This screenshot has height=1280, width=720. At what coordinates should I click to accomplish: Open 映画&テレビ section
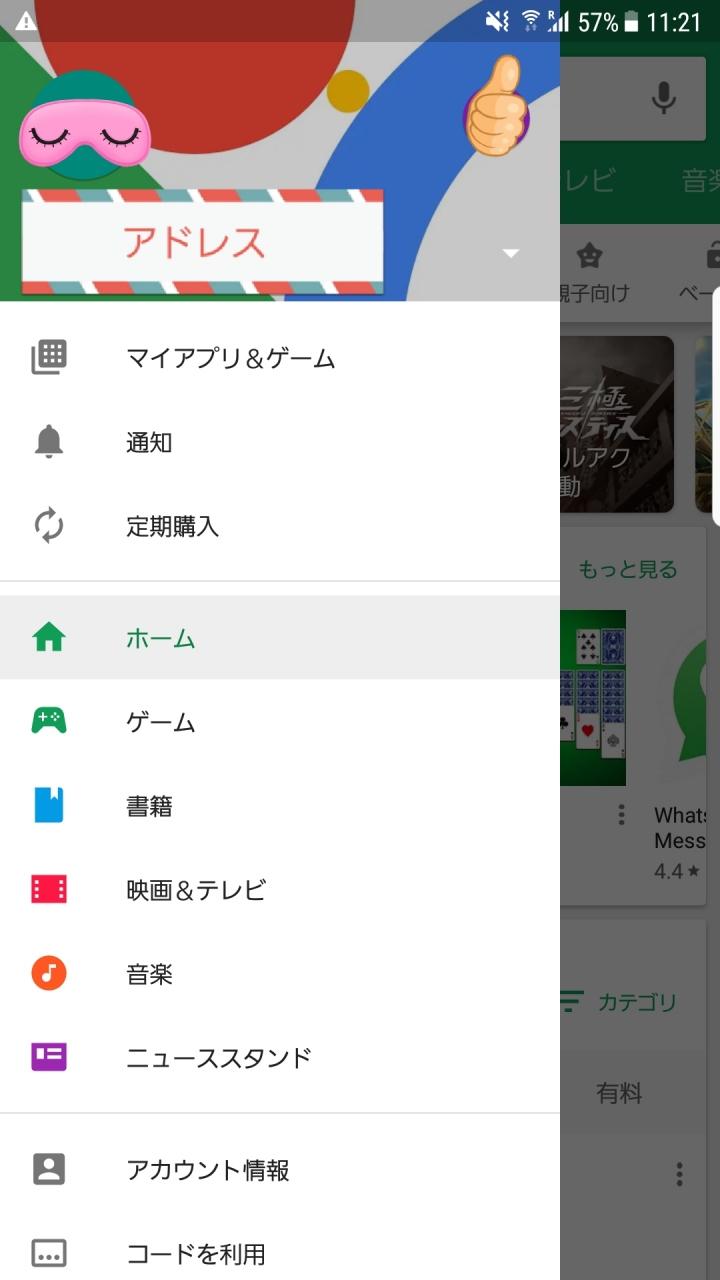tap(280, 890)
